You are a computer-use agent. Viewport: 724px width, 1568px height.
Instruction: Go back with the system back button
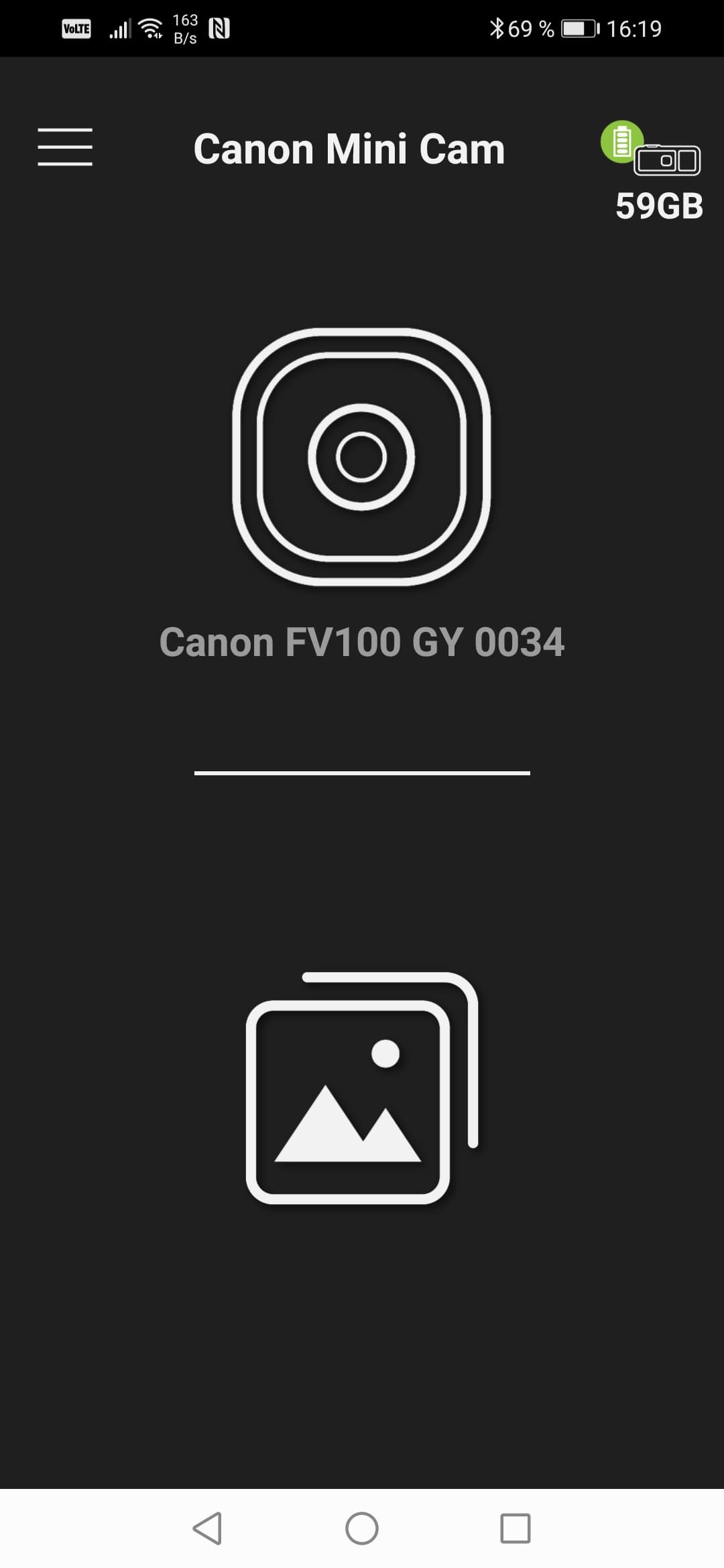[207, 1528]
